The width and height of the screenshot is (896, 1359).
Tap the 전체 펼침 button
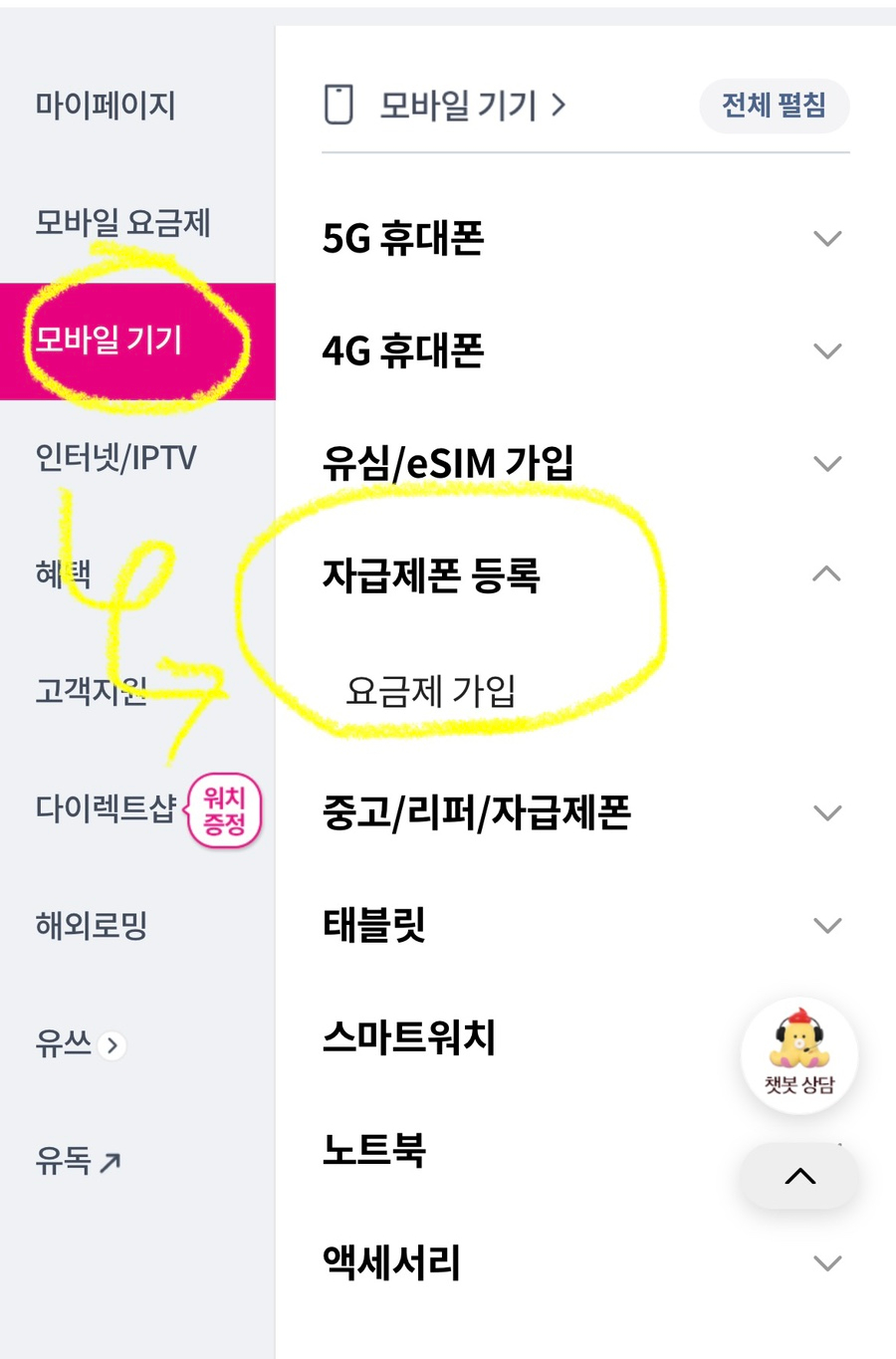coord(774,106)
